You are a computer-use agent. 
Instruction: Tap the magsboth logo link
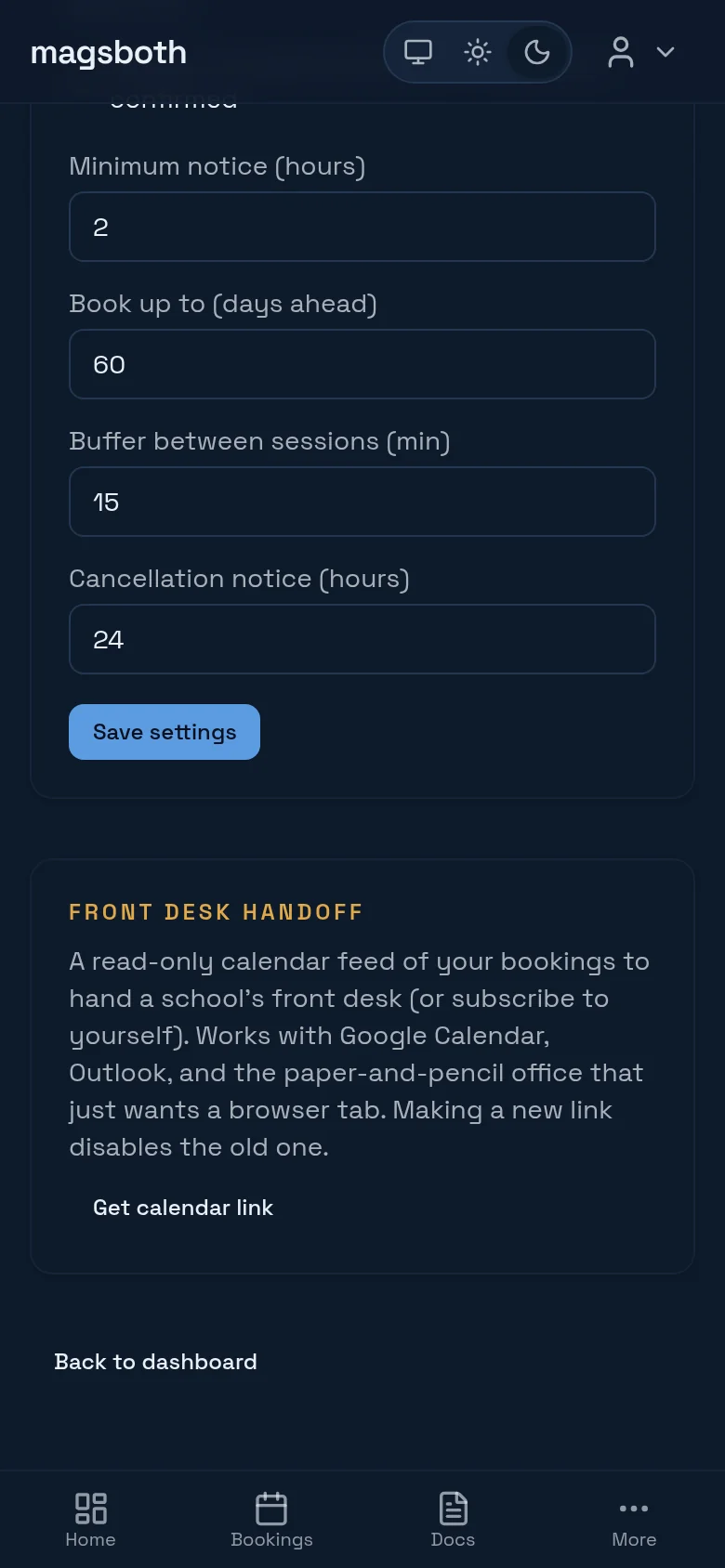109,52
